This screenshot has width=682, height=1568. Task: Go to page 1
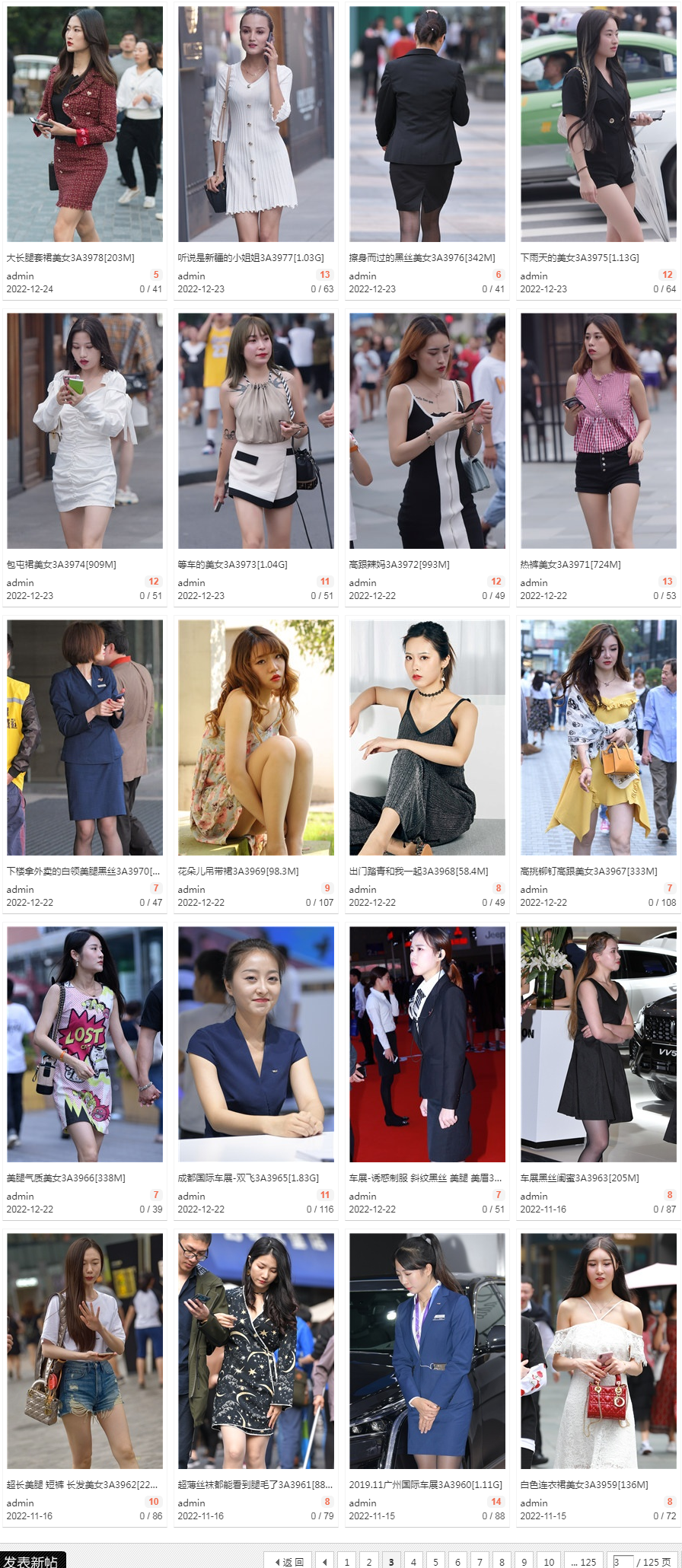click(x=347, y=1561)
